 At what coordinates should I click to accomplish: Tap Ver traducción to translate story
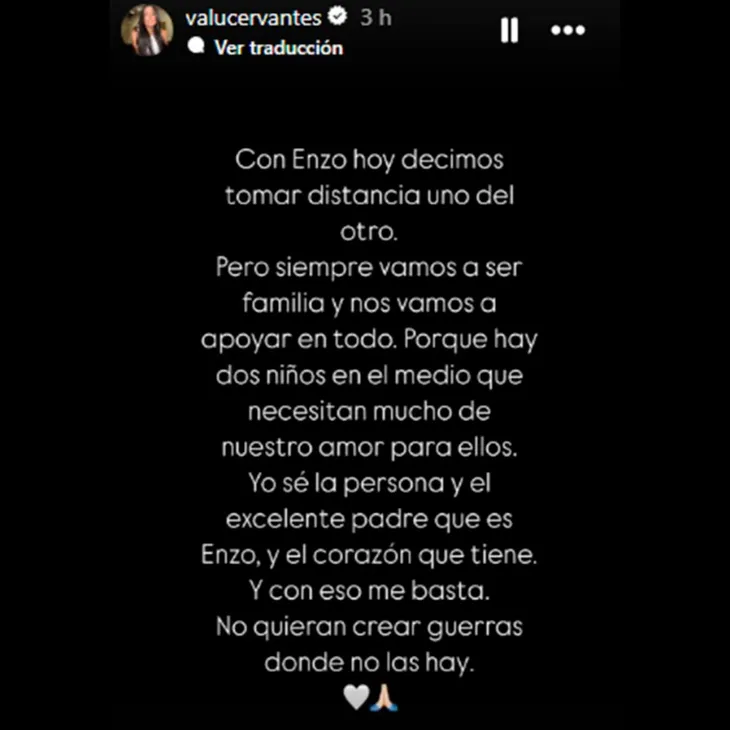coord(277,47)
